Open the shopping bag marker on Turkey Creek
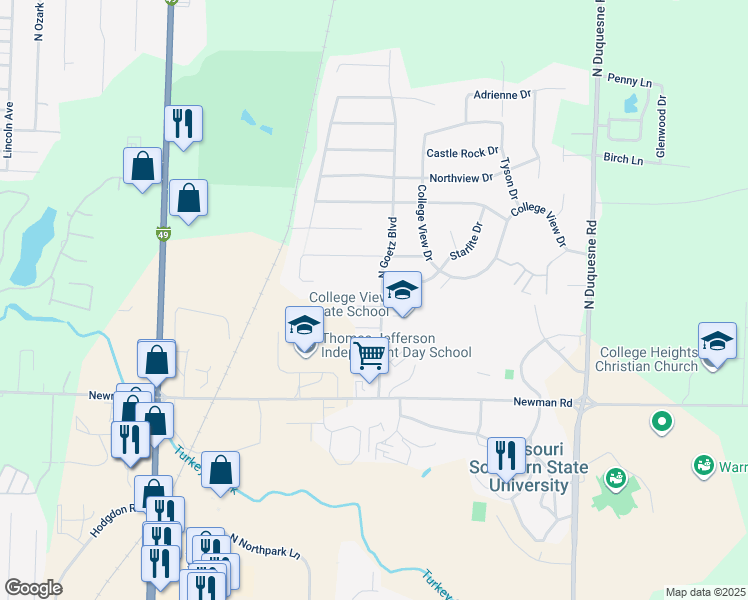The width and height of the screenshot is (748, 600). tap(220, 469)
